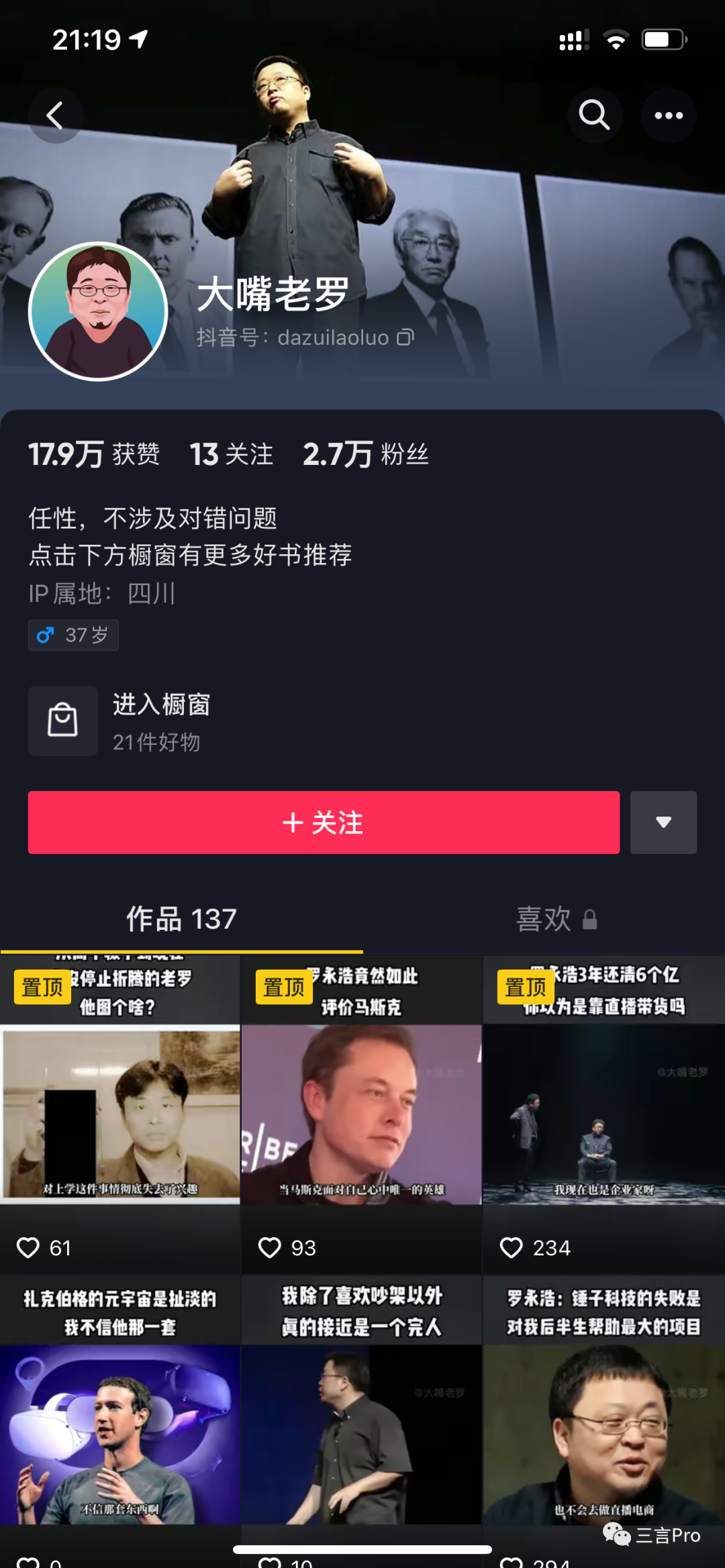The width and height of the screenshot is (725, 1568).
Task: Switch to the locked 喜欢 tab
Action: (556, 919)
